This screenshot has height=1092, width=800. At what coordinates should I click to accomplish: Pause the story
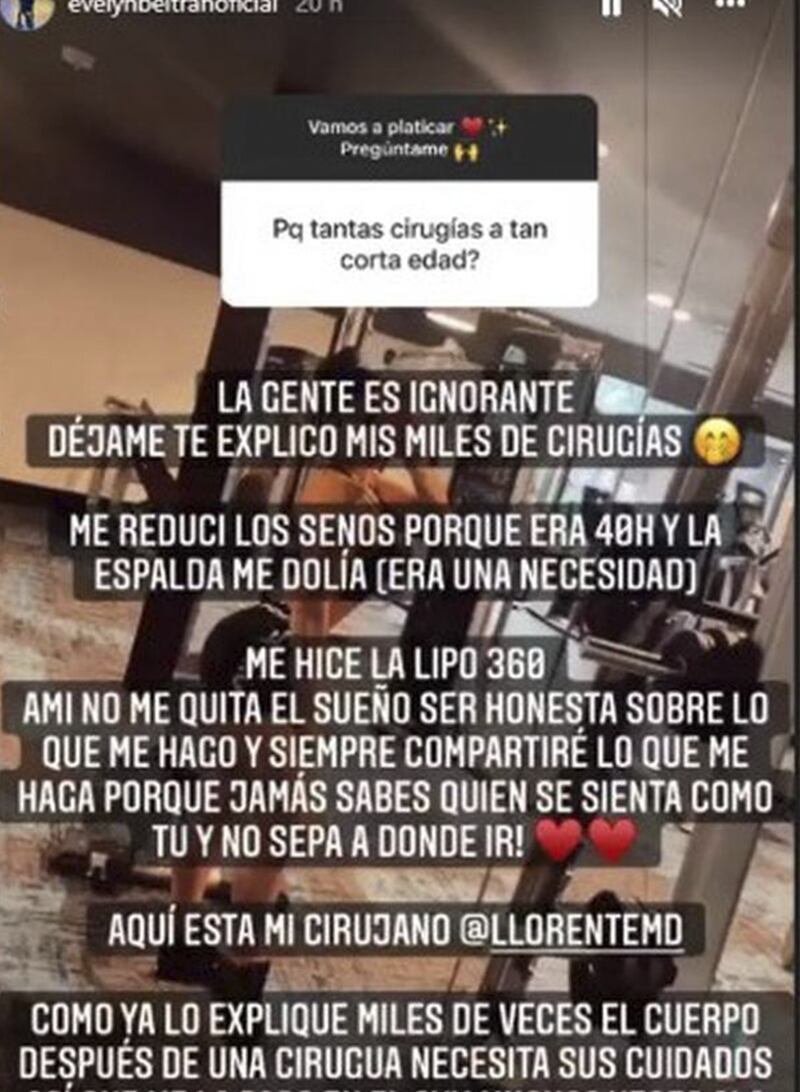[611, 6]
